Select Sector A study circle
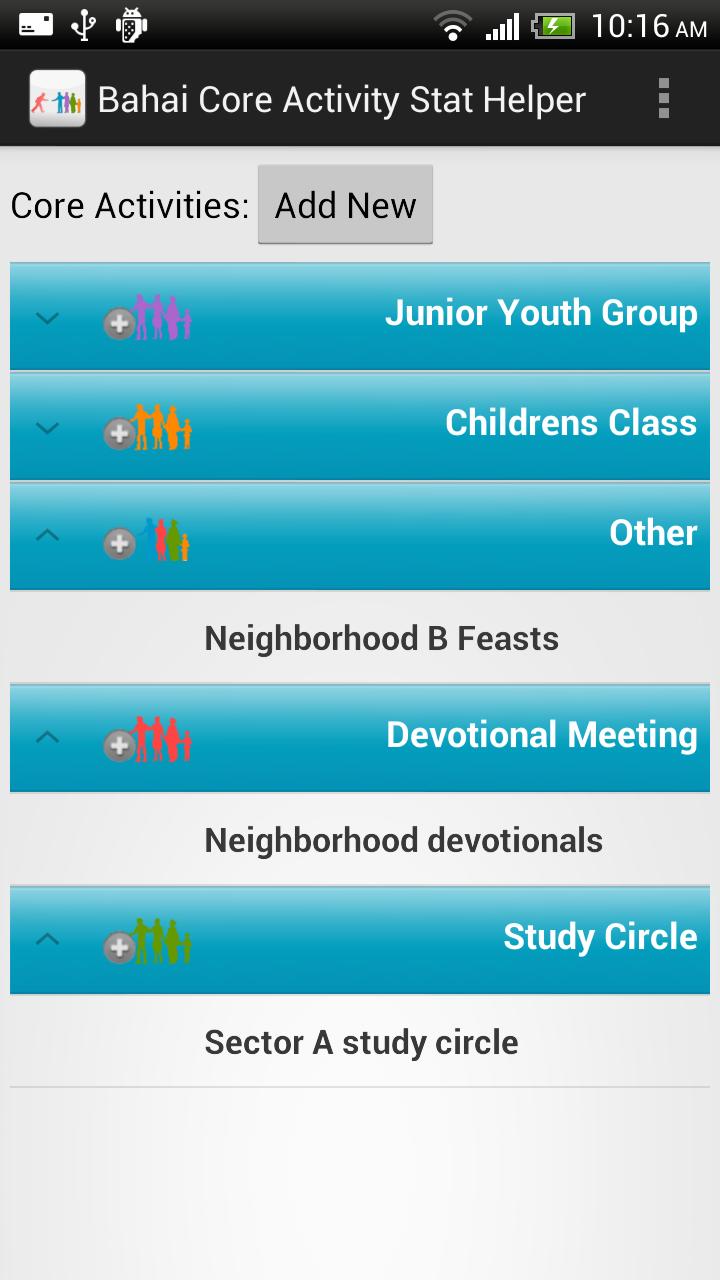The height and width of the screenshot is (1280, 720). point(360,1042)
